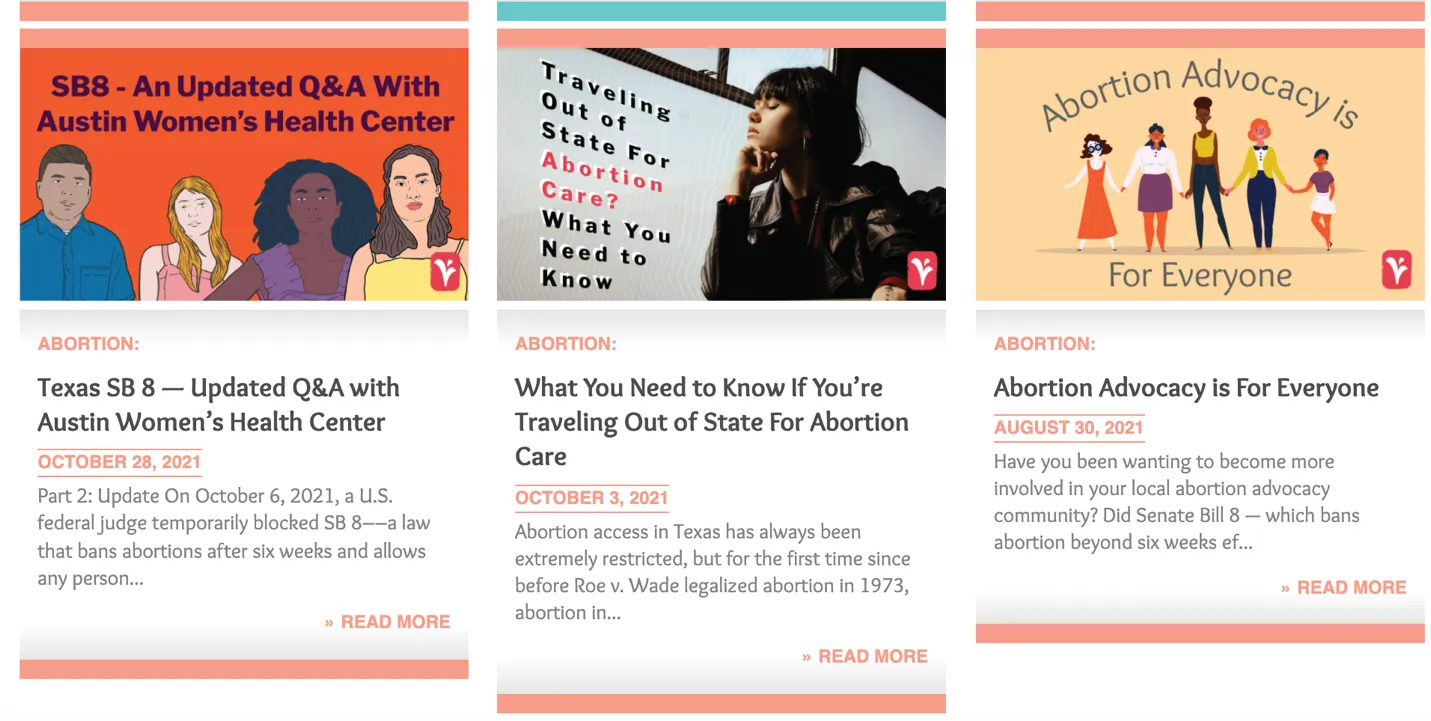This screenshot has width=1431, height=721.
Task: Open the Abortion category above the Advocacy article
Action: (x=1044, y=344)
